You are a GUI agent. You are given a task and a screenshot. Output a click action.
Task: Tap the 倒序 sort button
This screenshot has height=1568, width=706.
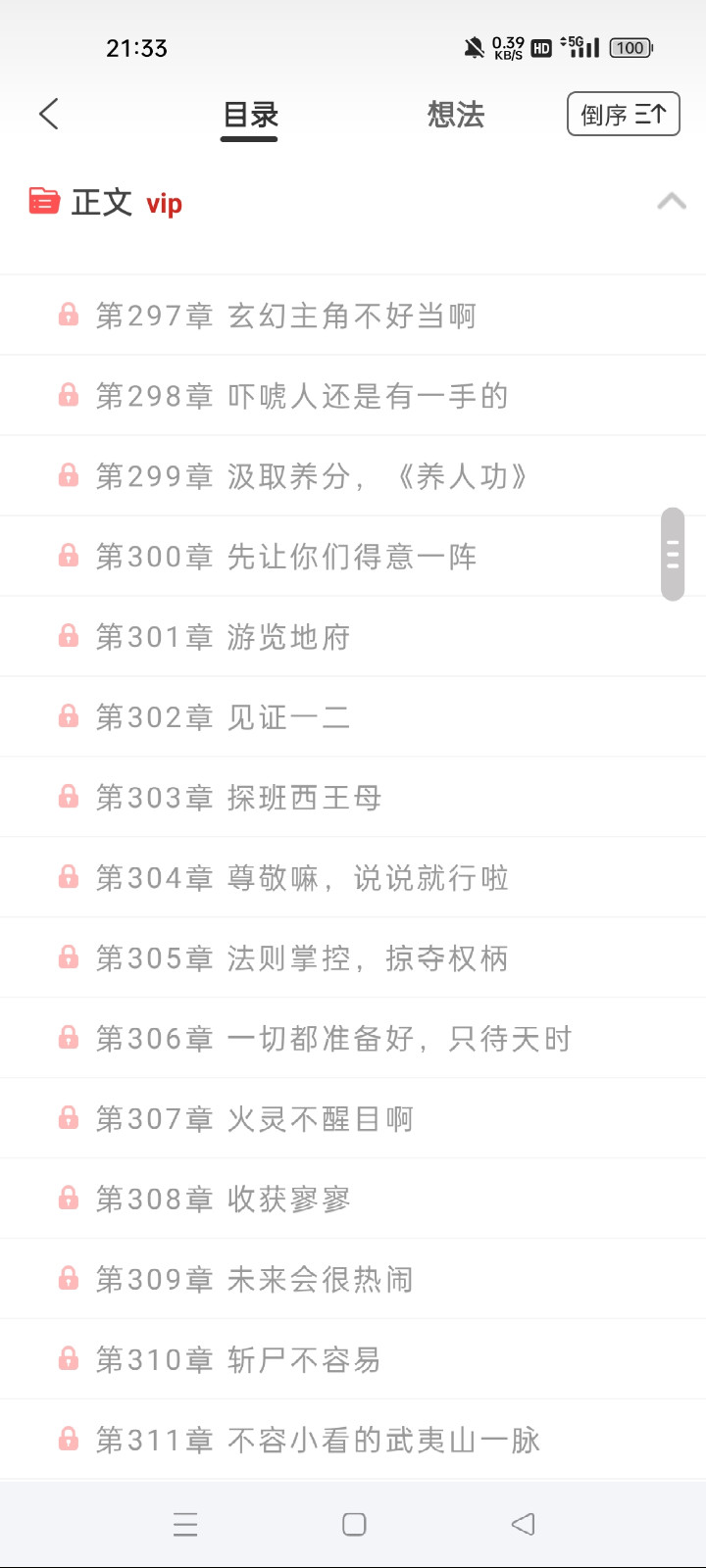click(623, 115)
